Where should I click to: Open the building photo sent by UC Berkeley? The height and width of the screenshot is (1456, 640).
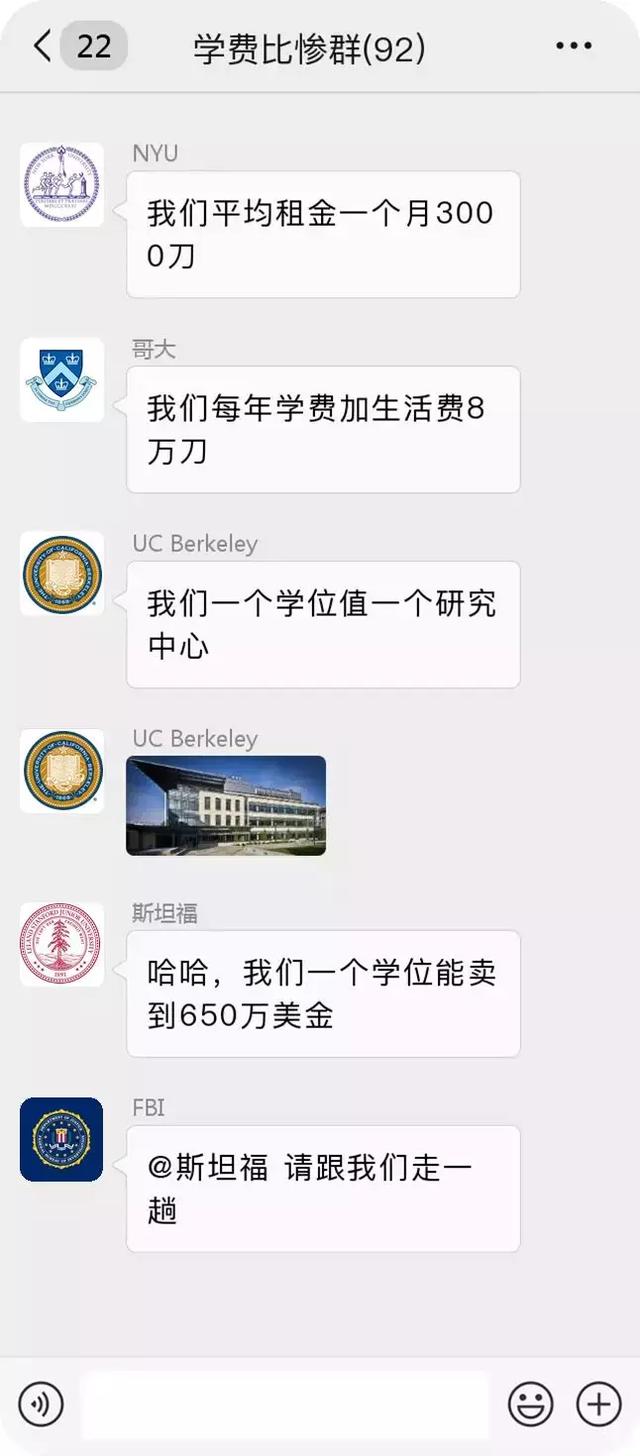pyautogui.click(x=226, y=806)
